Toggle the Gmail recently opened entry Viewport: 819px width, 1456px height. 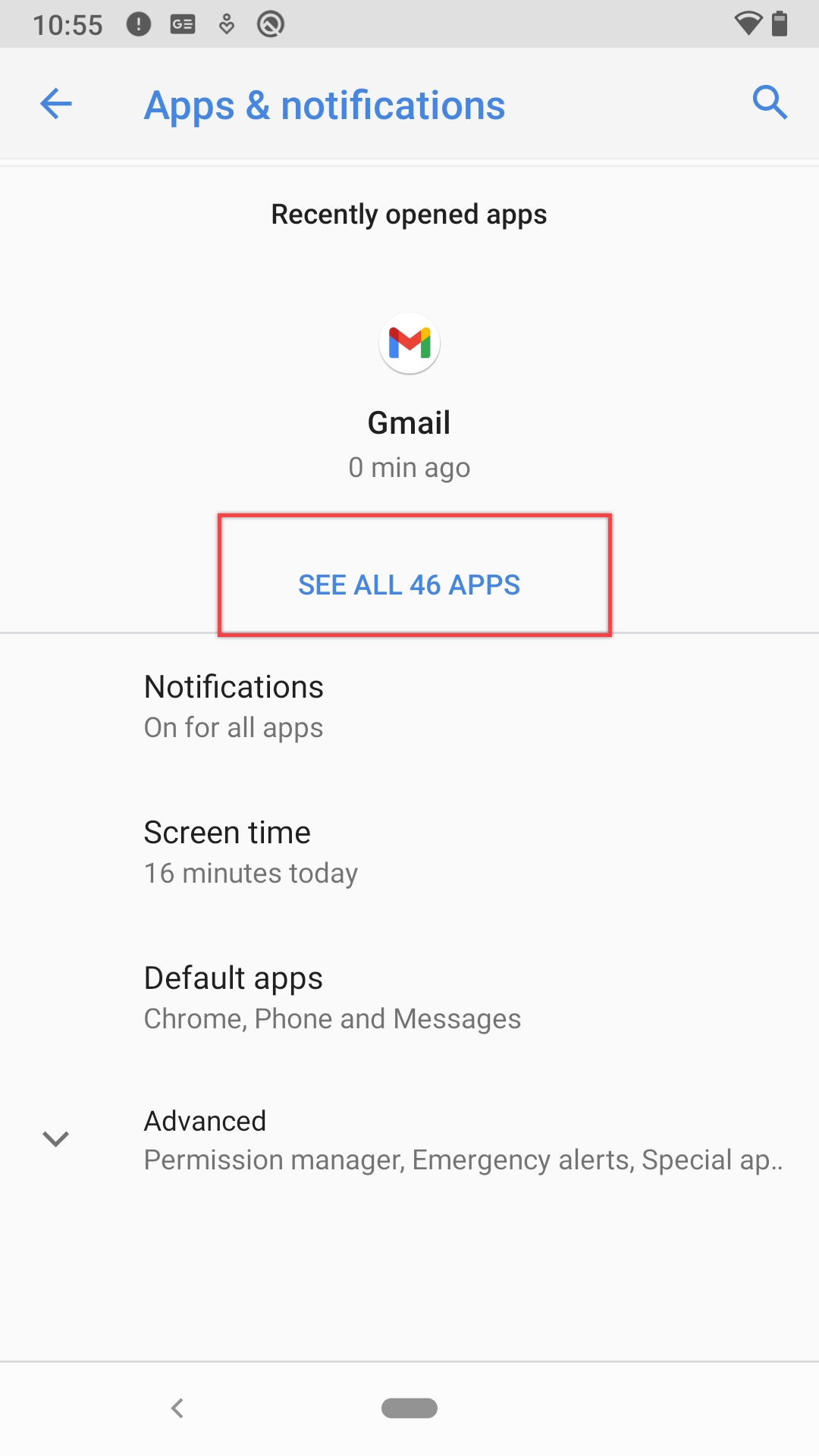409,394
